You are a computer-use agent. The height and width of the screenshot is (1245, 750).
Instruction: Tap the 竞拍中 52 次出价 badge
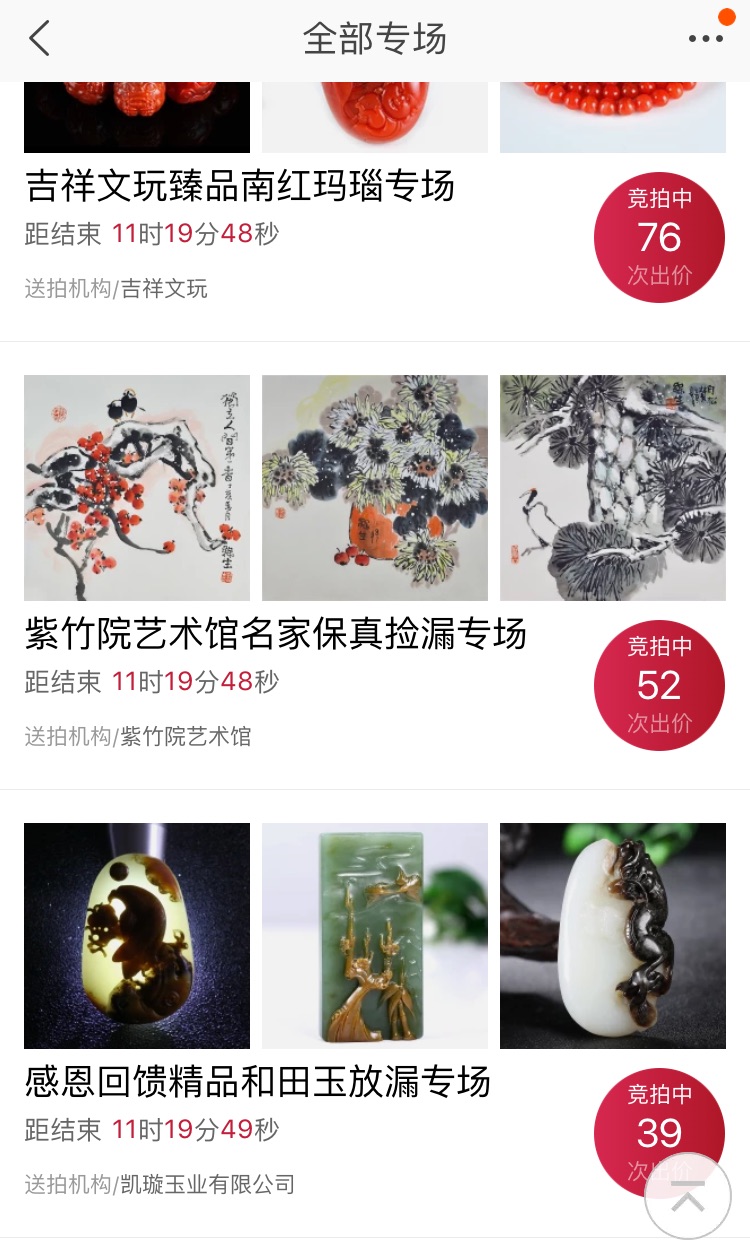(659, 685)
